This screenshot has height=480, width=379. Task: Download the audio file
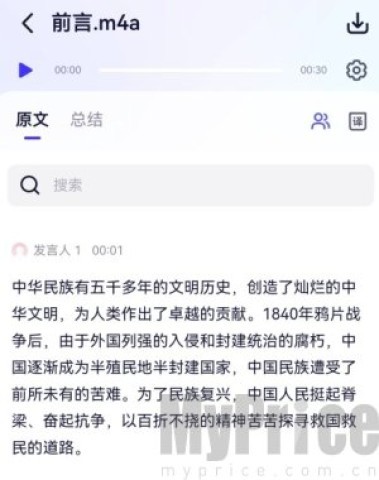coord(357,23)
